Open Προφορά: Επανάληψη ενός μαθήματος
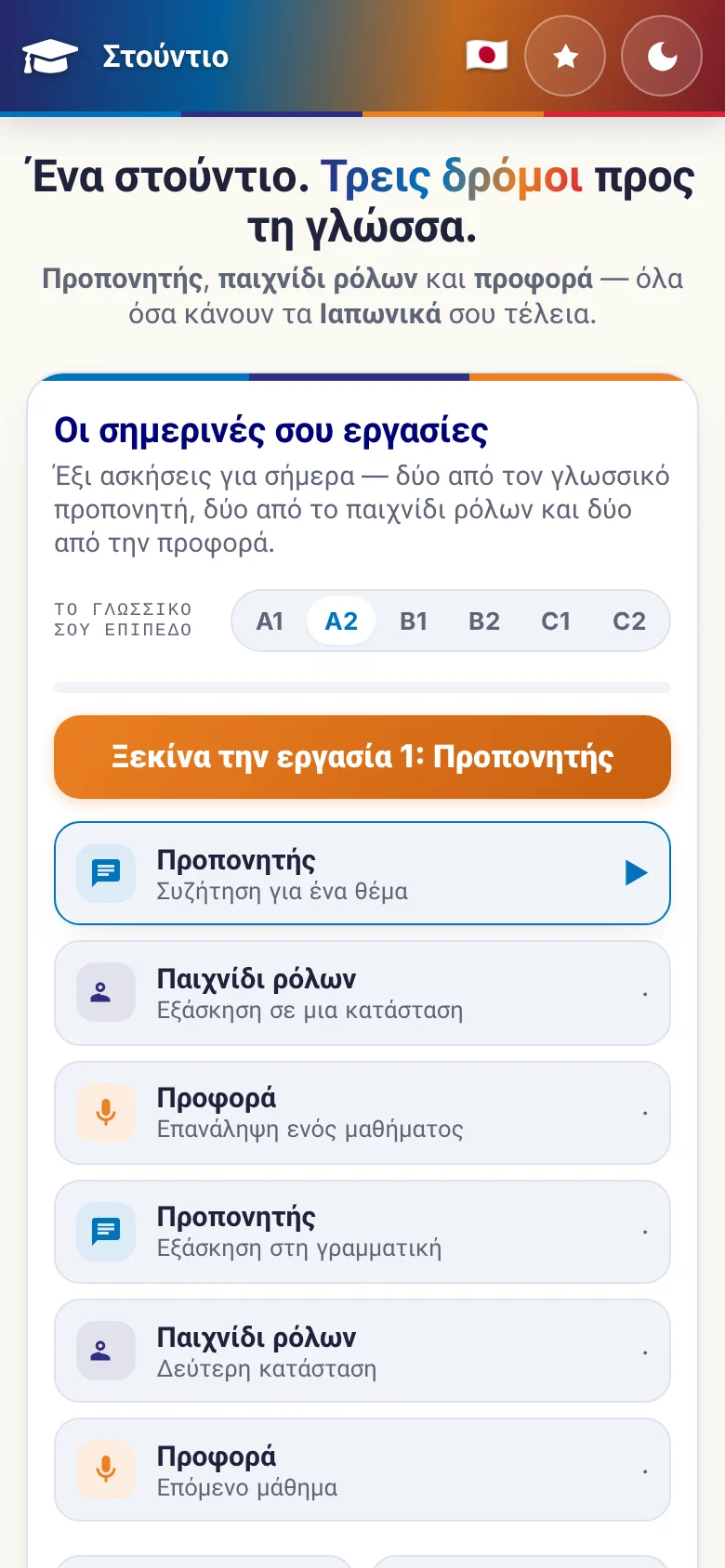Screen dimensions: 725x1568 pyautogui.click(x=362, y=1113)
